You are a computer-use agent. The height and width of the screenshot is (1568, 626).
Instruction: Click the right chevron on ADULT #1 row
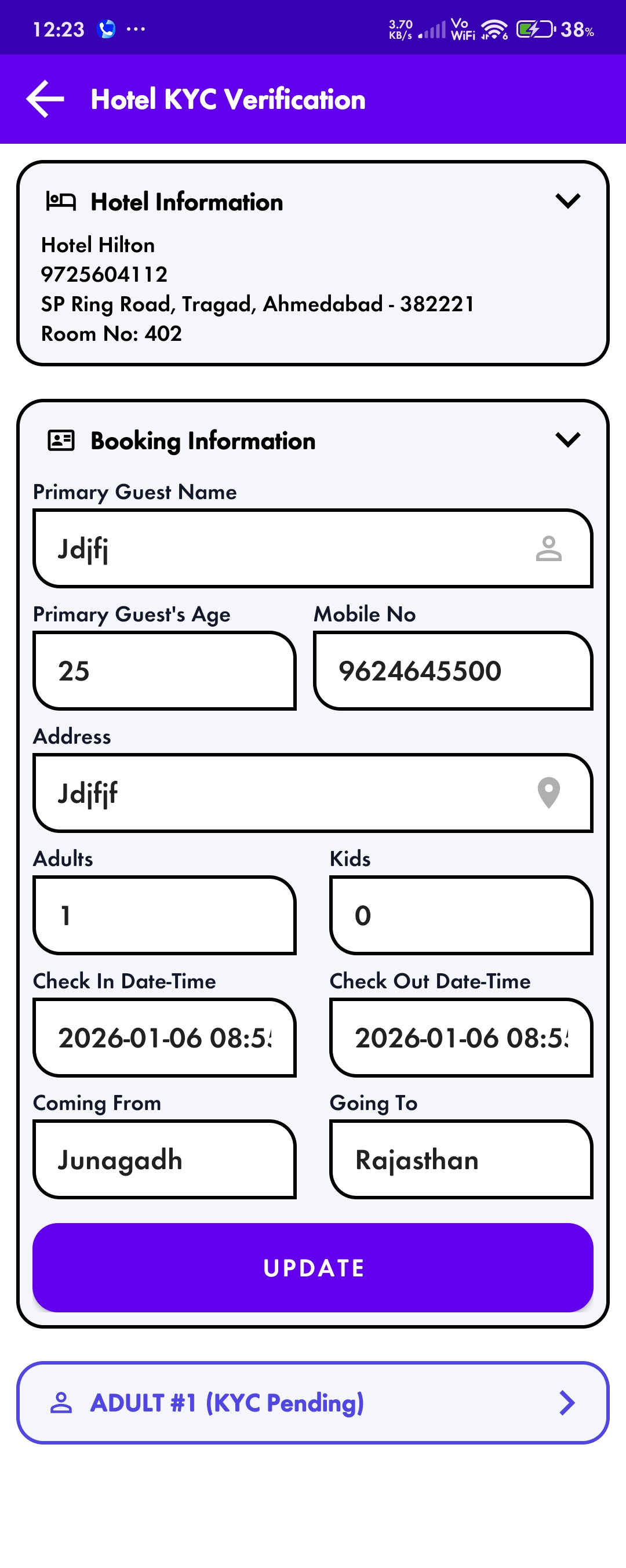tap(566, 1403)
